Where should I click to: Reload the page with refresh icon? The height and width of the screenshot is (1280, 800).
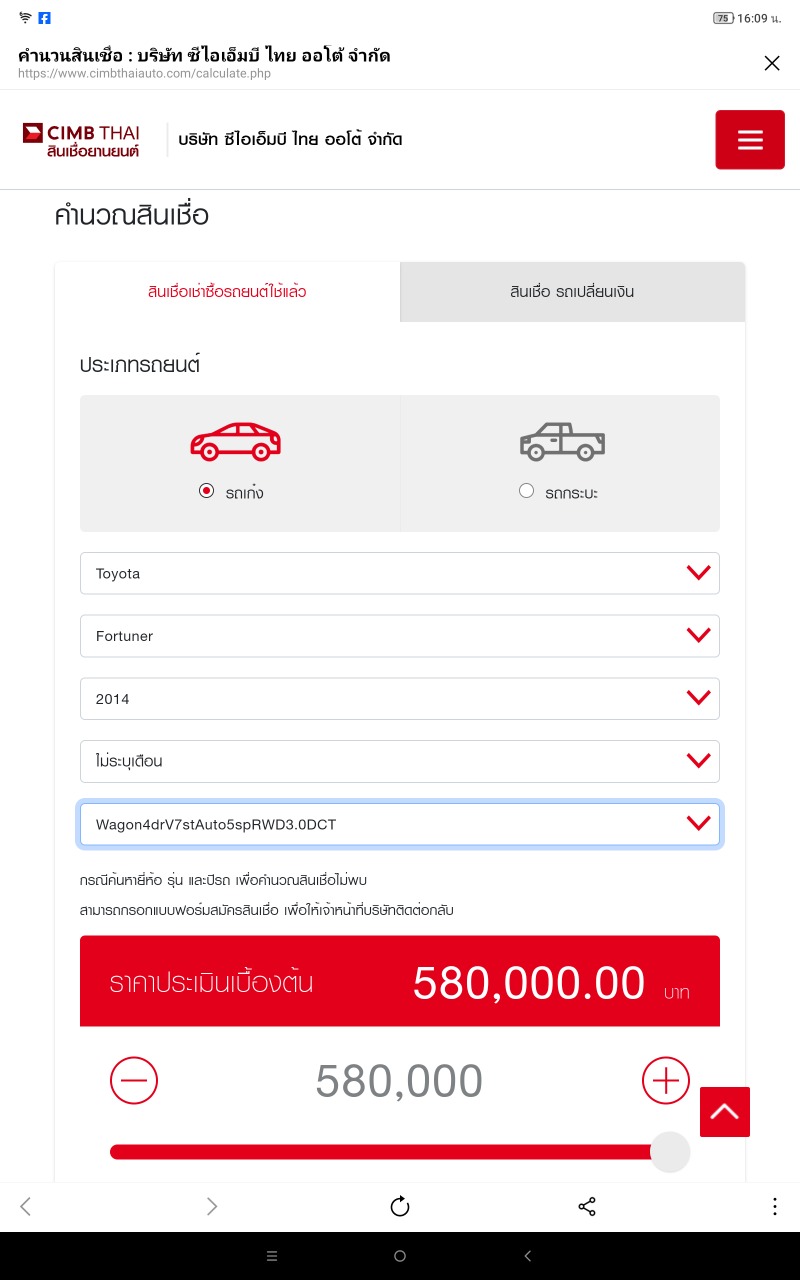tap(400, 1206)
